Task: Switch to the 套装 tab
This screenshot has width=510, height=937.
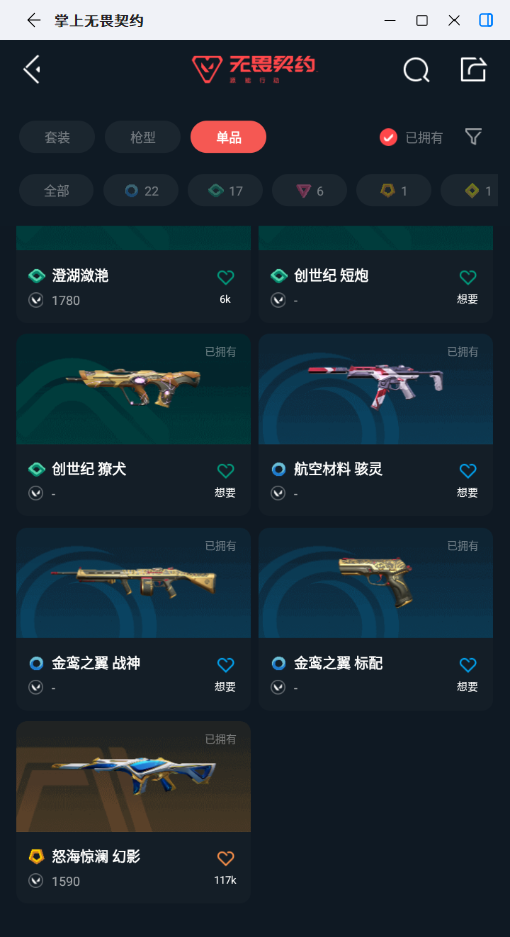Action: click(x=57, y=137)
